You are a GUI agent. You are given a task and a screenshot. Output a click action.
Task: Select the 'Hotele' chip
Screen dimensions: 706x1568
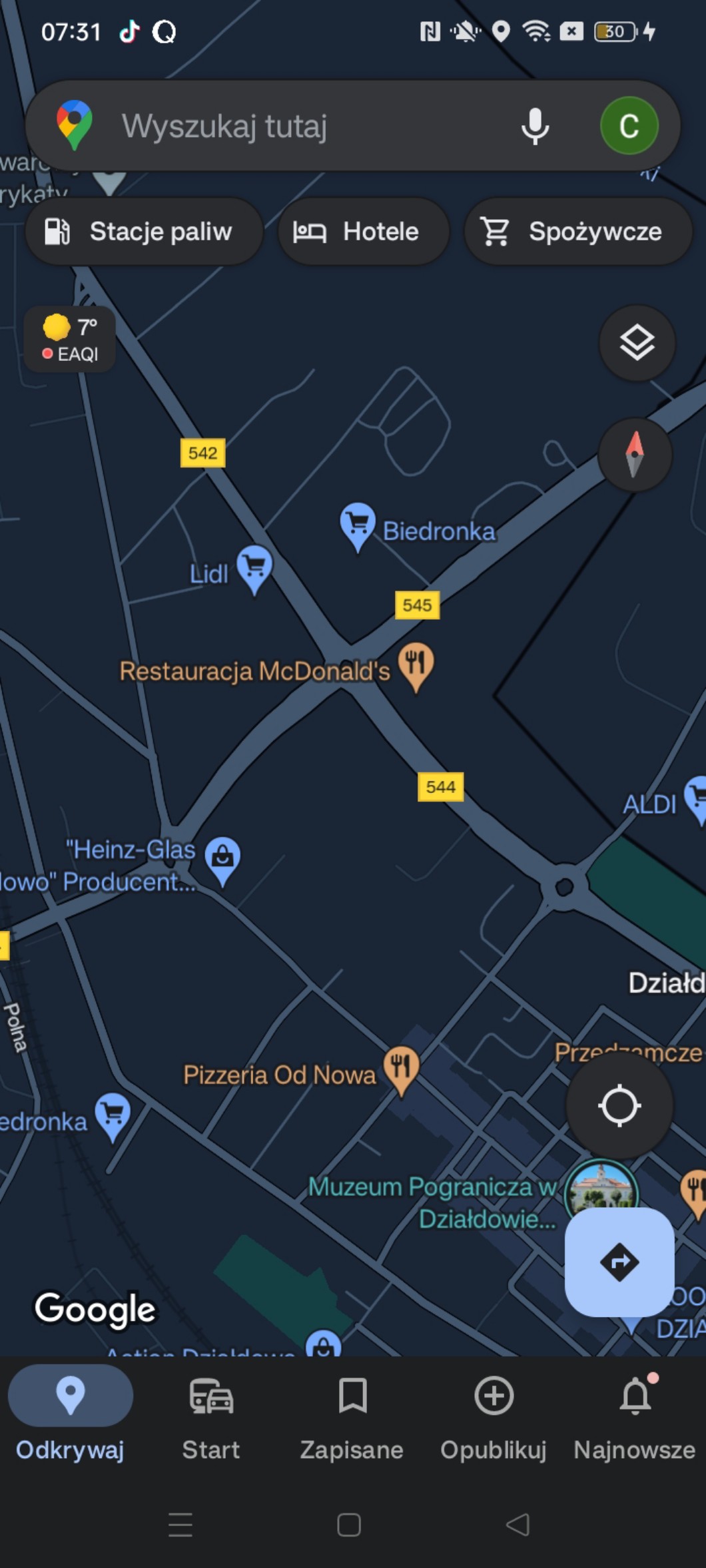[364, 232]
